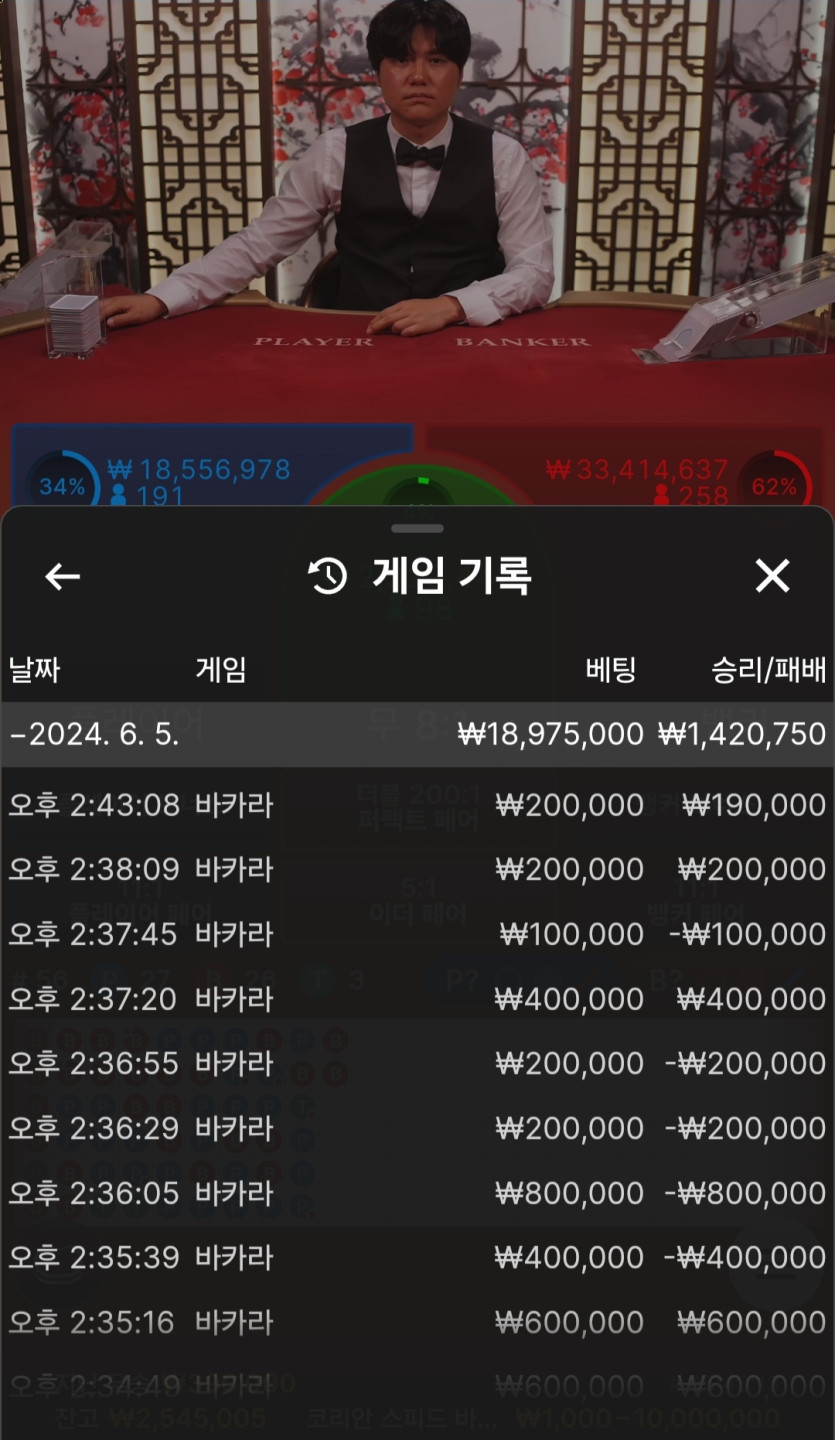
Task: Open the 오후 2:36:29 바카라 record
Action: pyautogui.click(x=417, y=1128)
